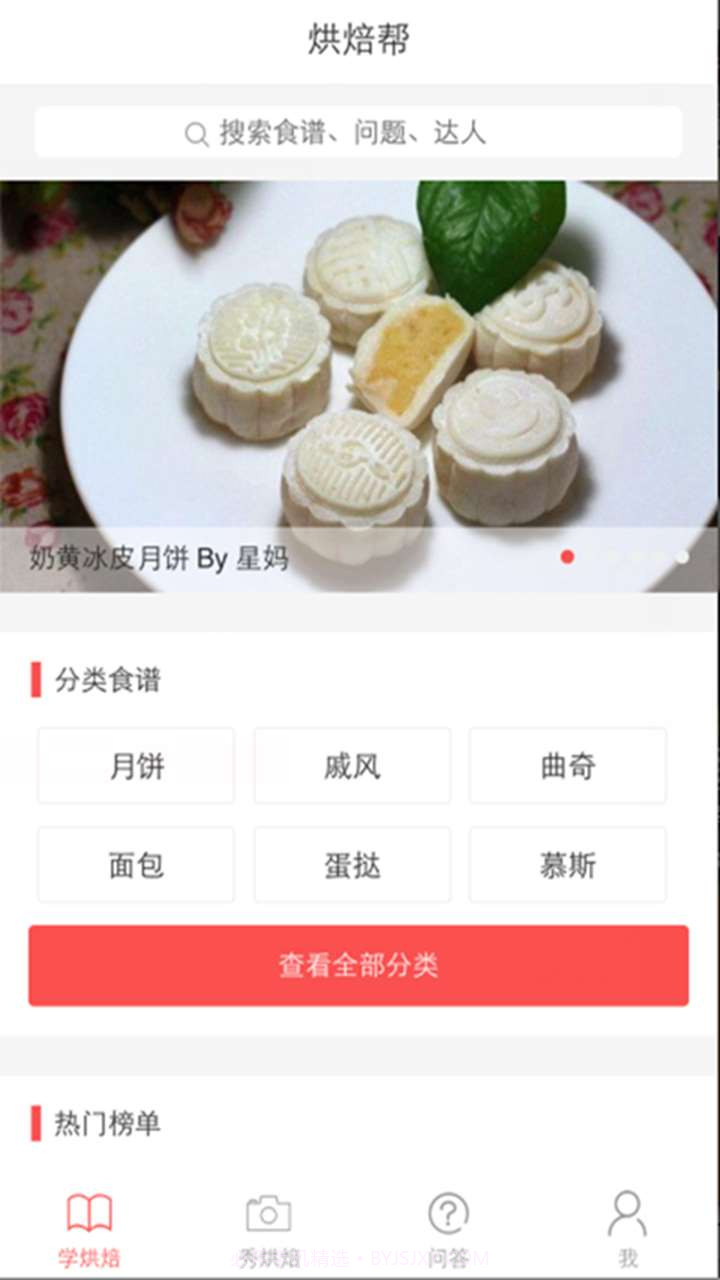Open the 我 profile icon
720x1280 pixels.
(628, 1213)
